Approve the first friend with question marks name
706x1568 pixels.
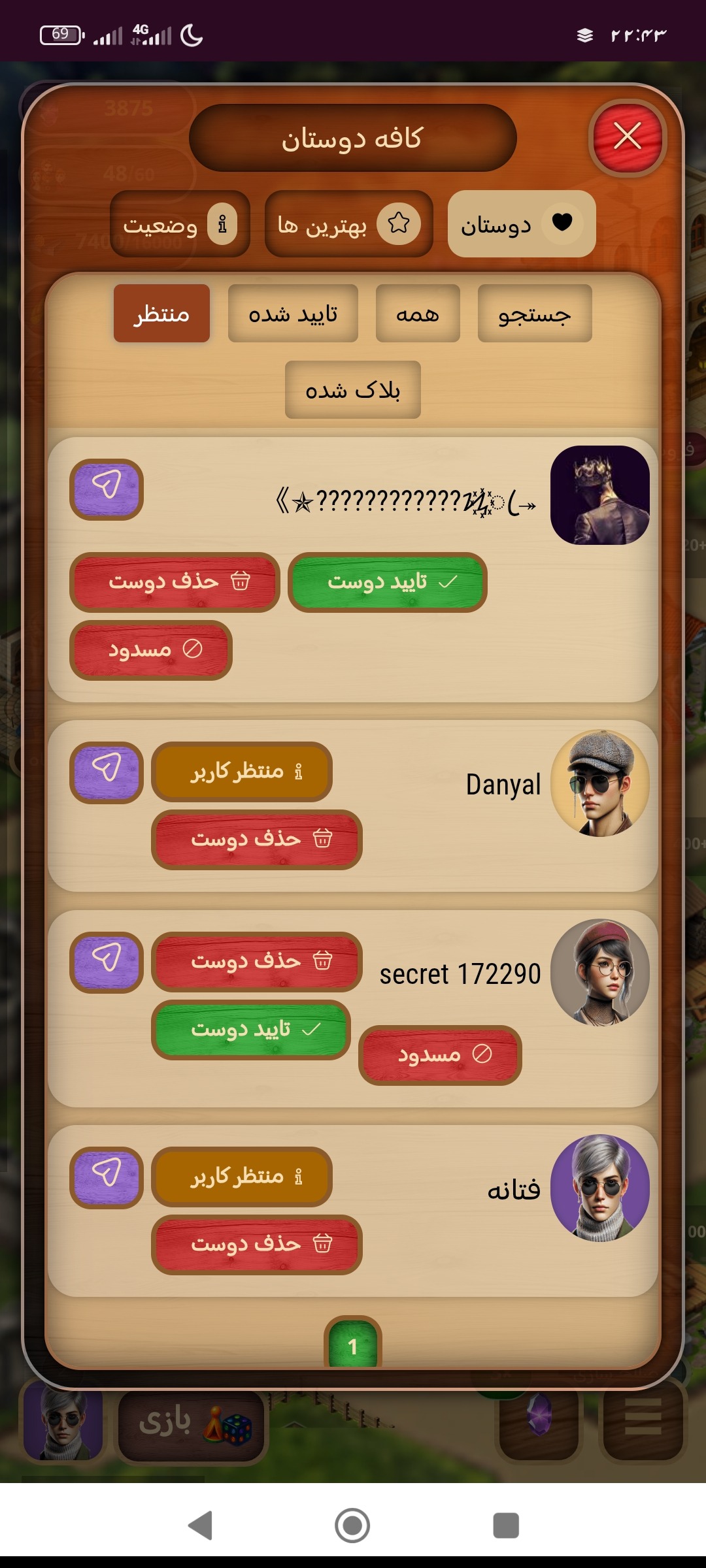click(388, 582)
